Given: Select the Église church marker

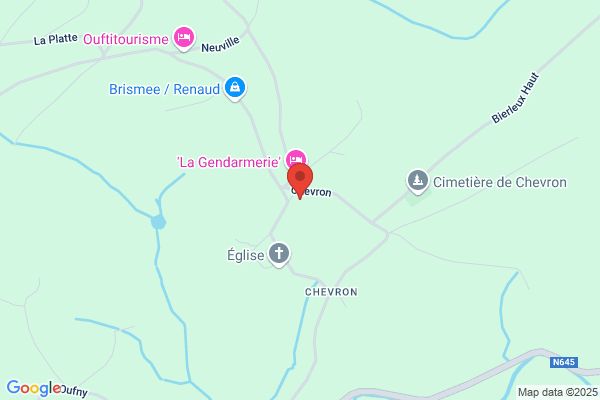Looking at the screenshot, I should pyautogui.click(x=279, y=255).
